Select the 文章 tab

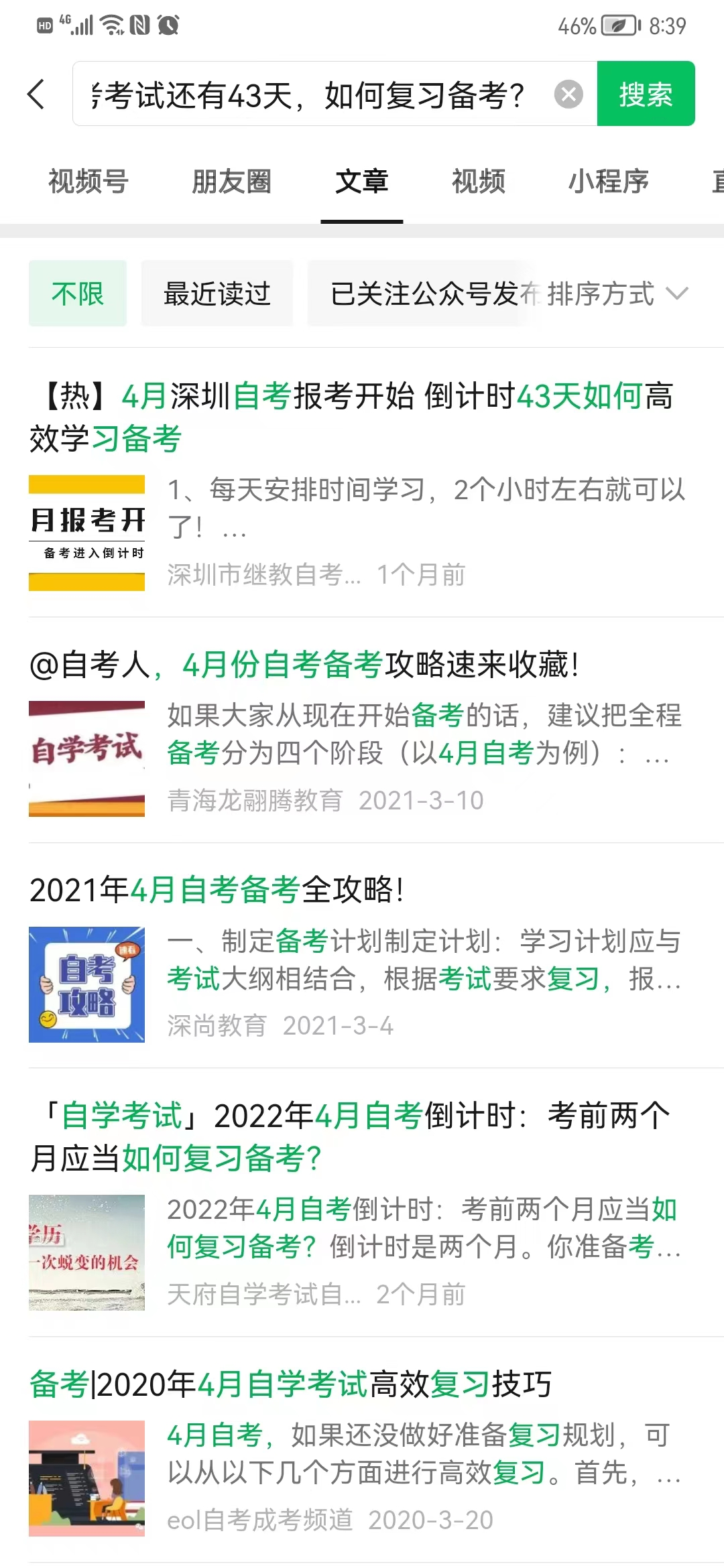pos(362,182)
